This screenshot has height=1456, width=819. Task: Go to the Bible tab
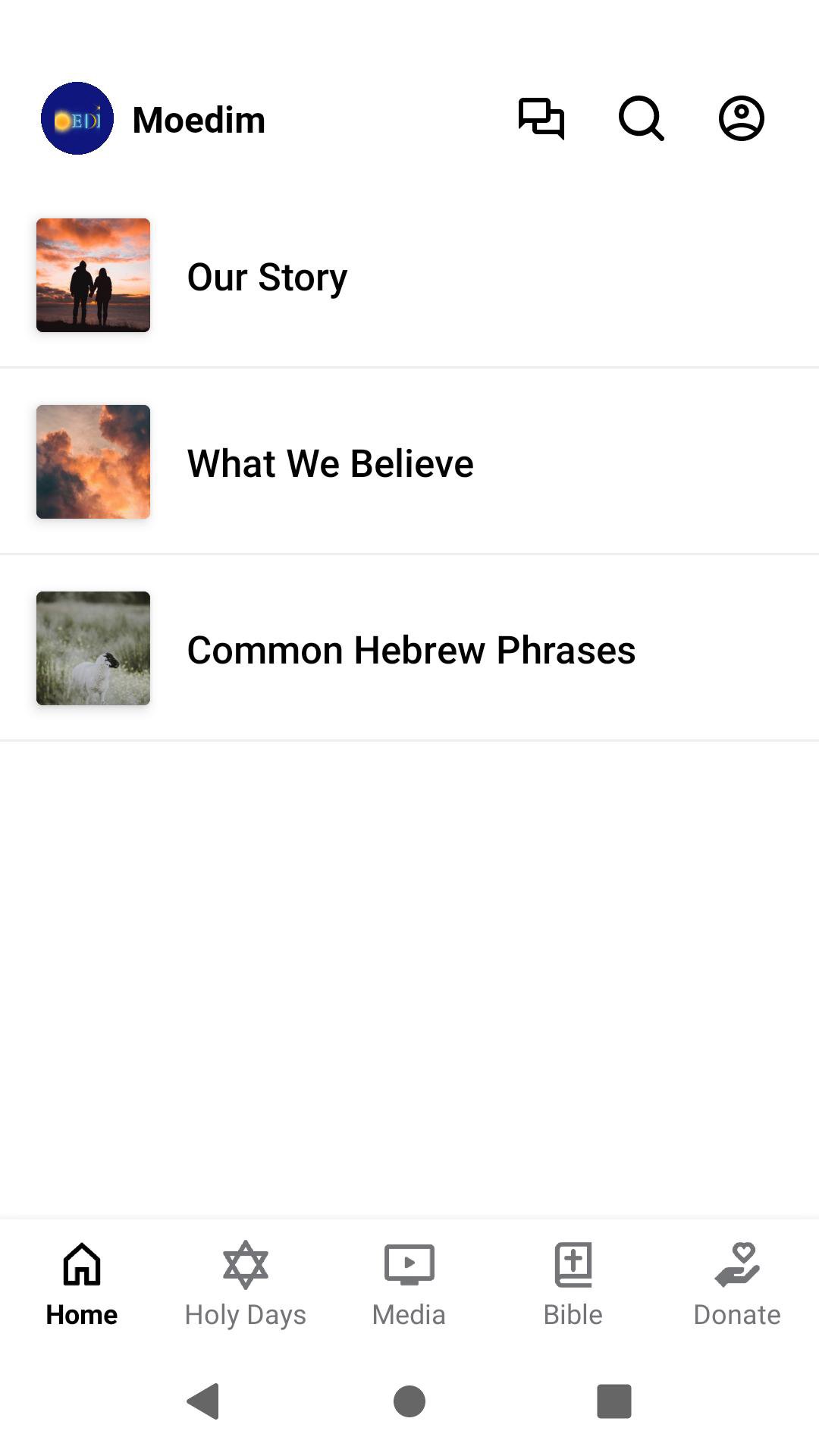(573, 1283)
